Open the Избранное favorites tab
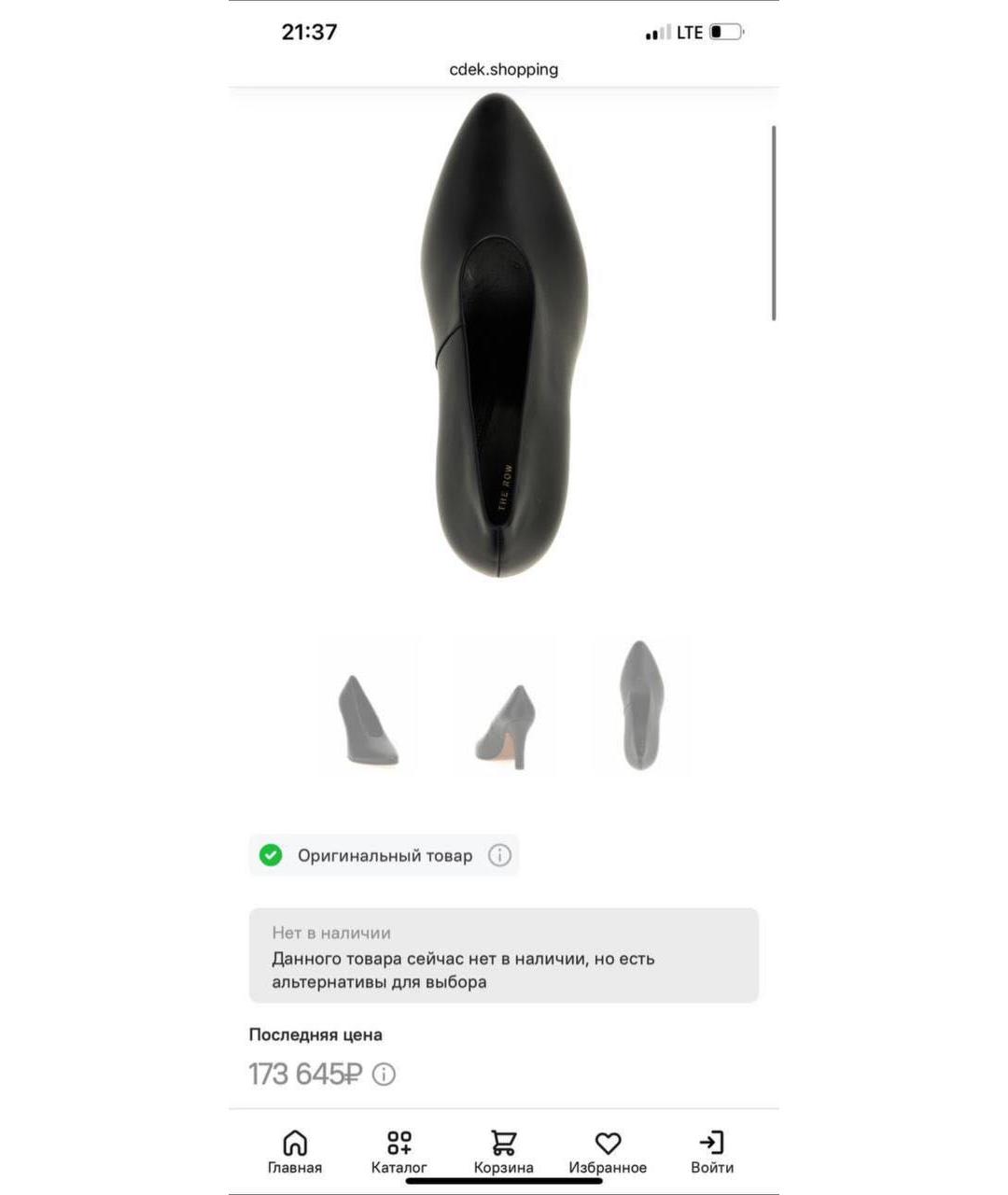Image resolution: width=1008 pixels, height=1195 pixels. pos(608,1152)
